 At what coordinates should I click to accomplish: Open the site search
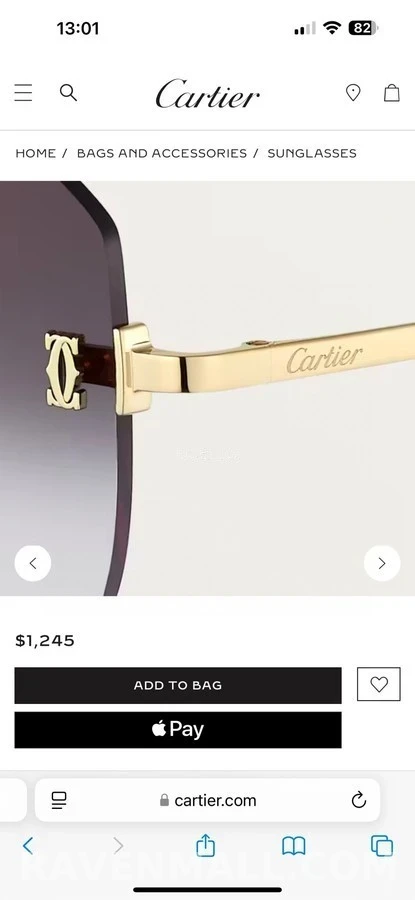tap(68, 92)
